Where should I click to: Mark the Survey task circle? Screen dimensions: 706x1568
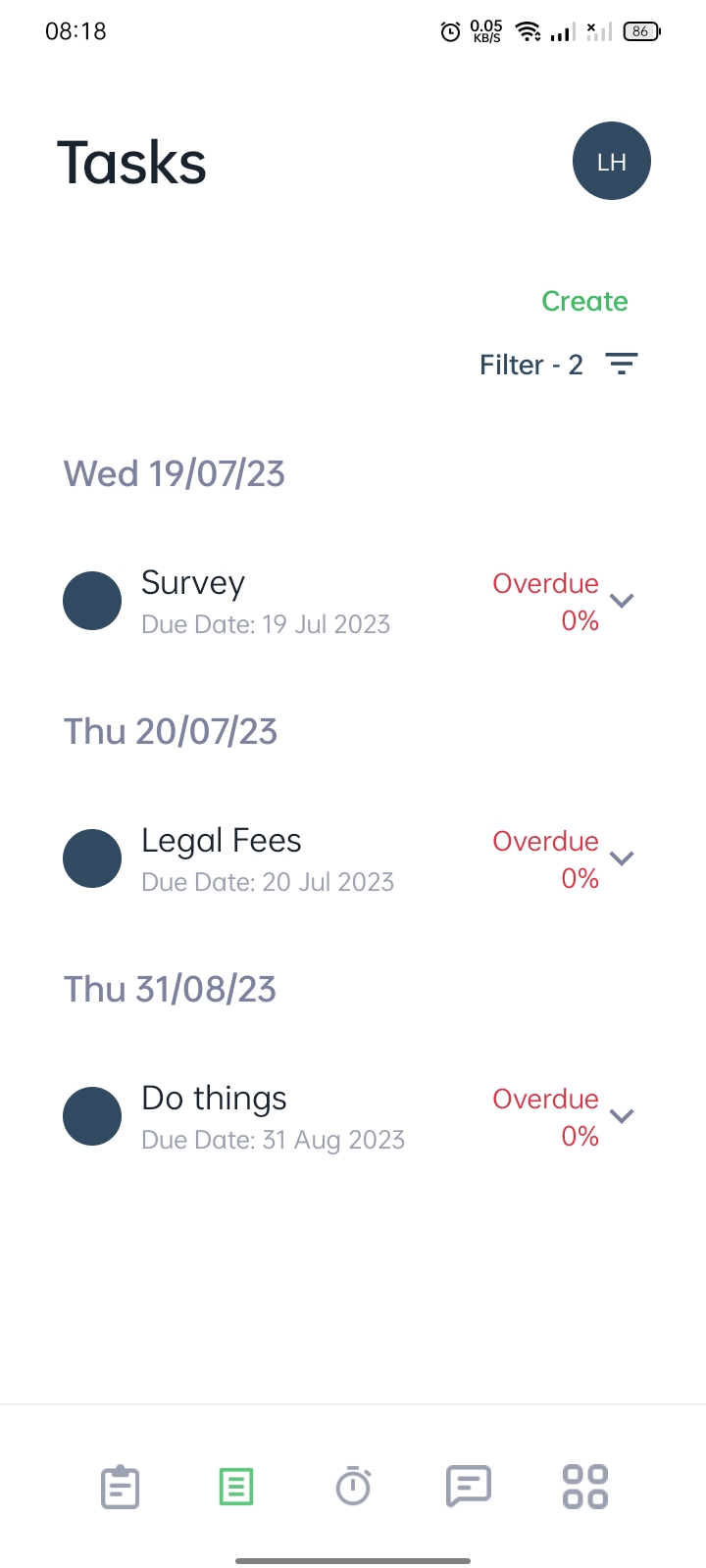tap(92, 601)
